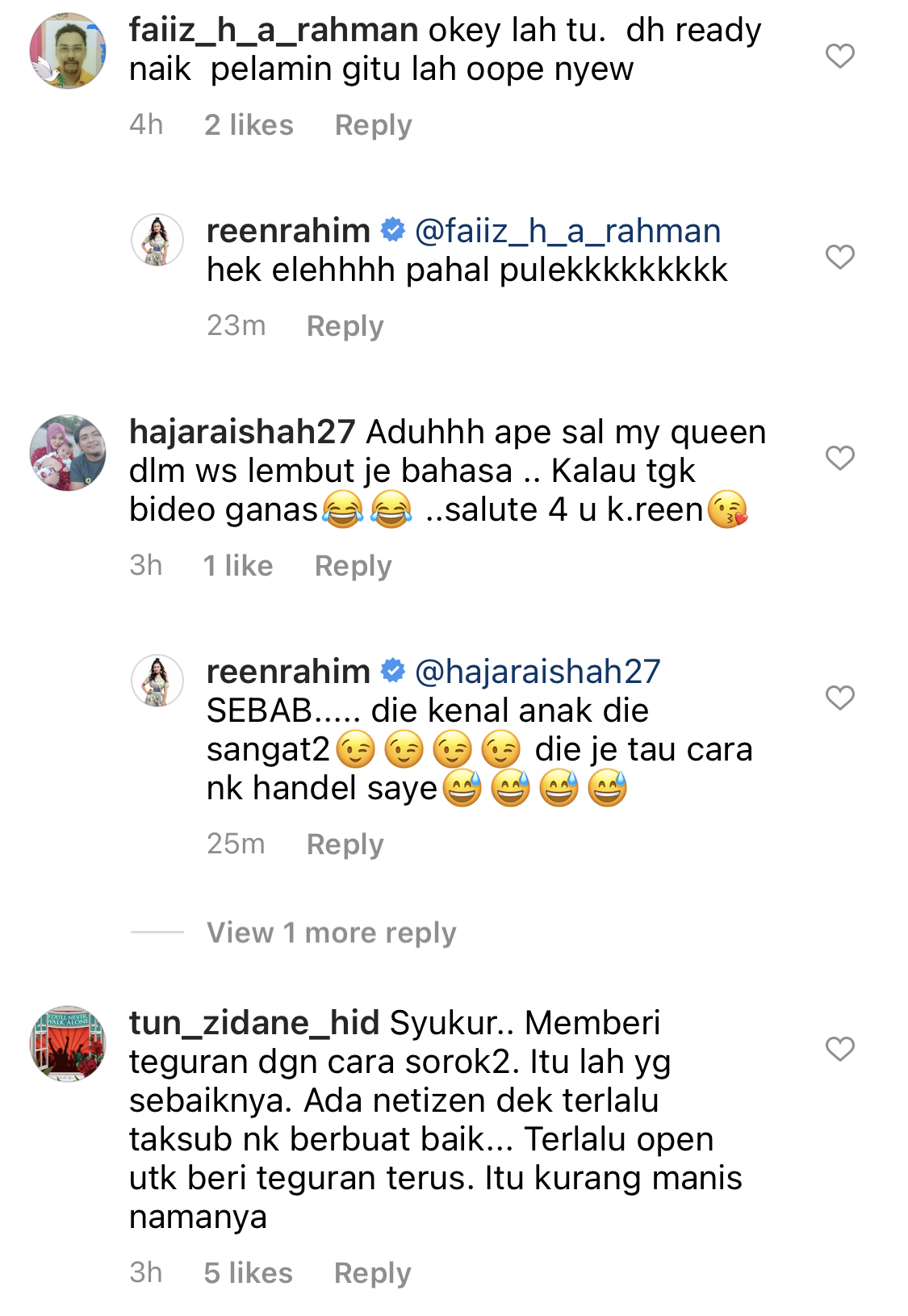The image size is (908, 1316).
Task: View the 1 like on hajaraishah27's comment
Action: tap(238, 566)
